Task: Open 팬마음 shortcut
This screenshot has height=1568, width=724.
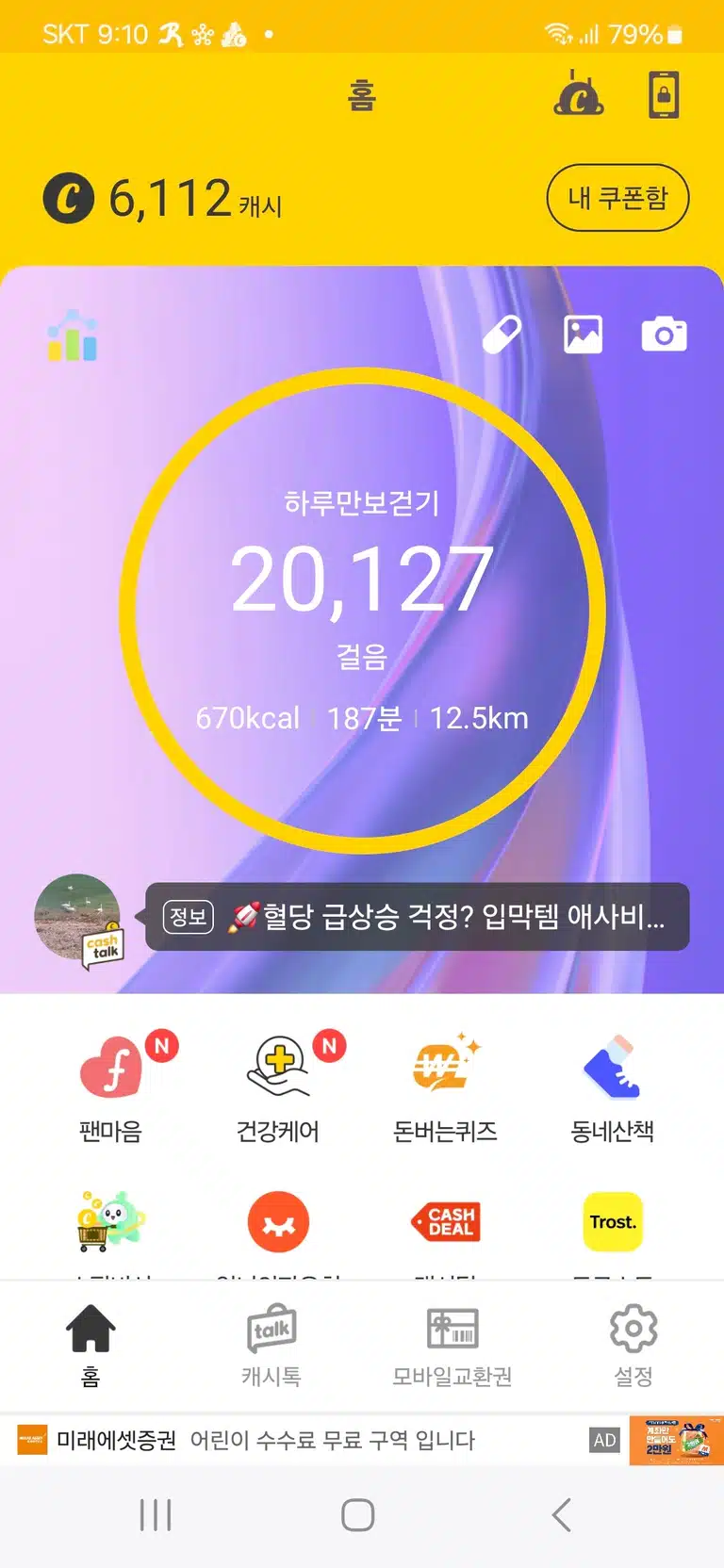Action: click(x=111, y=1086)
